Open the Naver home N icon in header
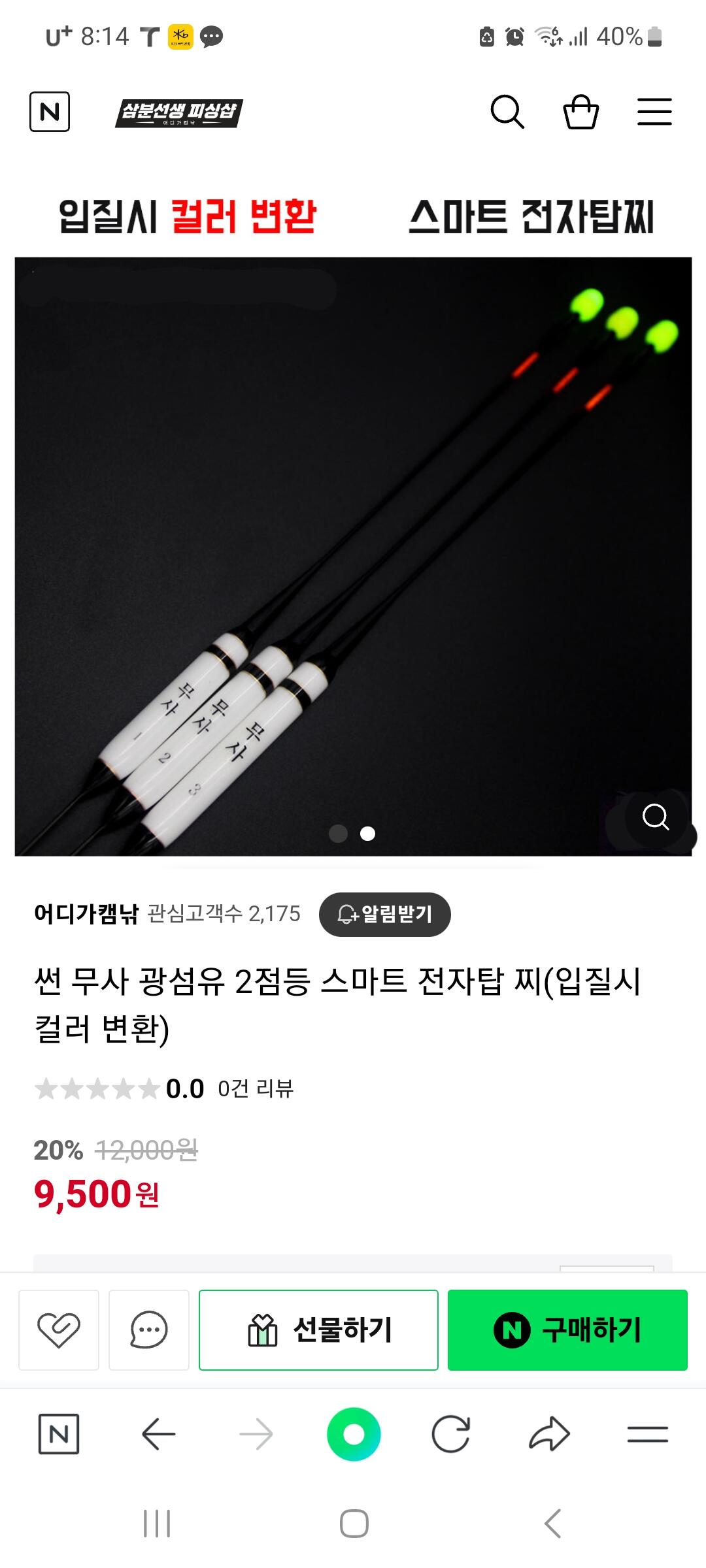 coord(50,112)
